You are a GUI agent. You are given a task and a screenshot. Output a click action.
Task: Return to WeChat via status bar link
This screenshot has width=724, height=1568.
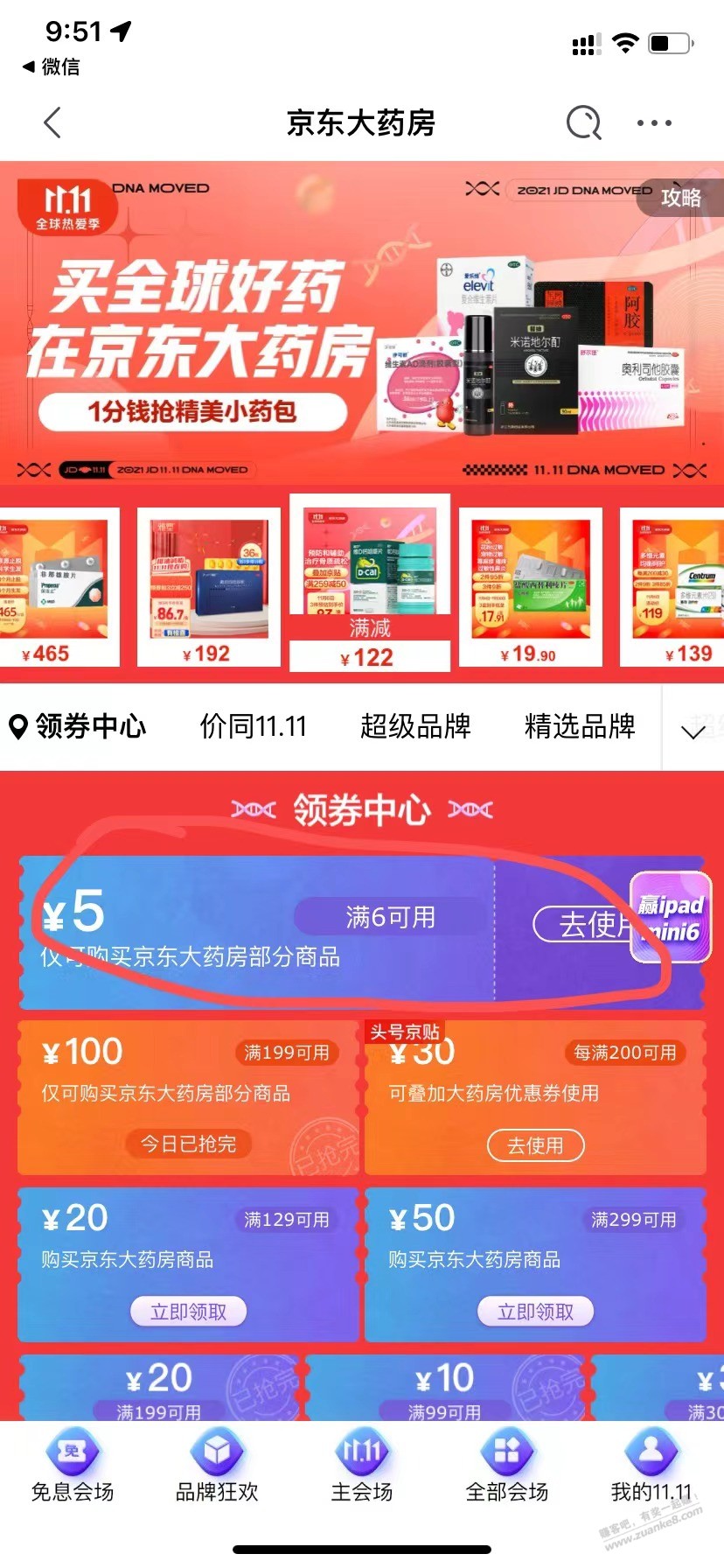click(x=51, y=66)
